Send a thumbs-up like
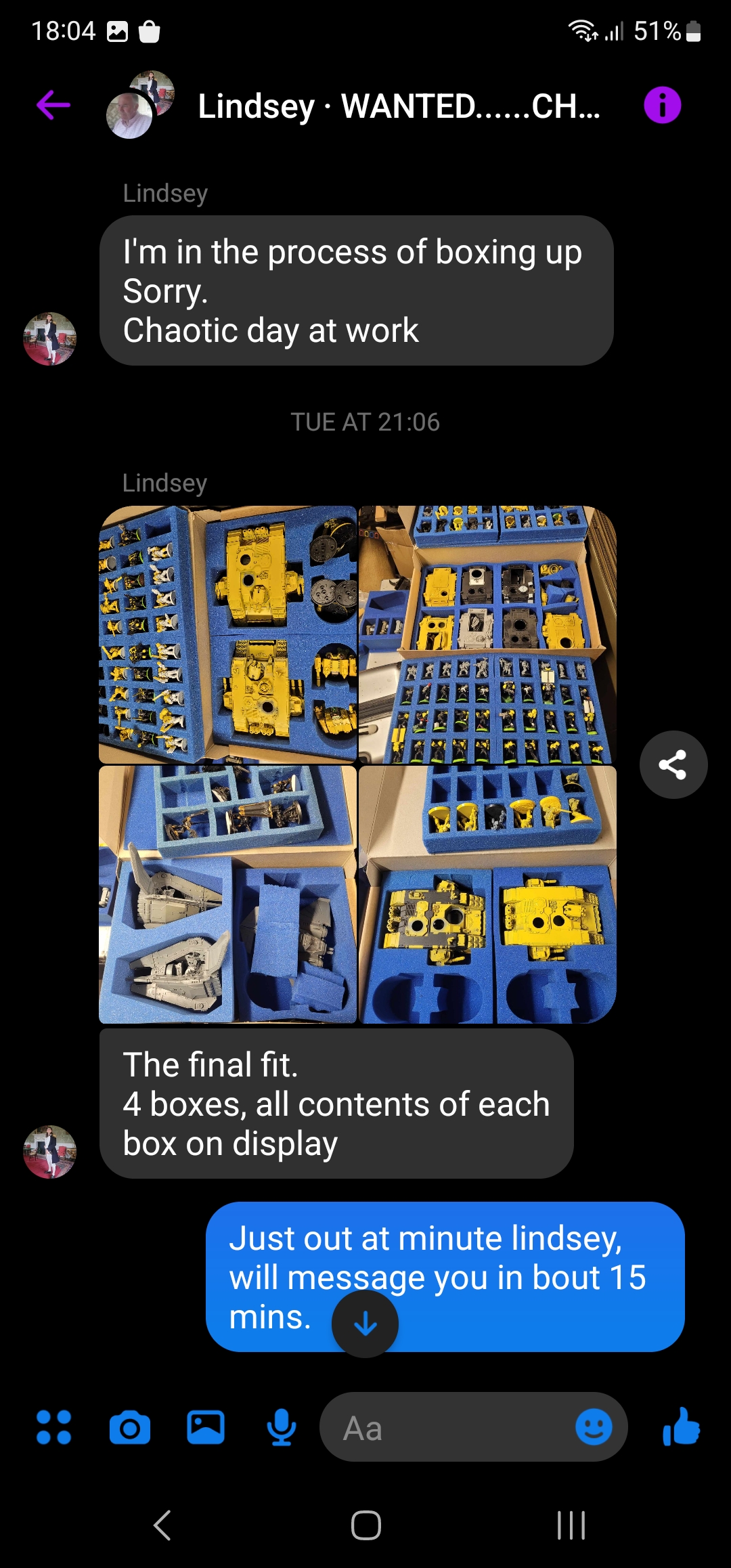Screen dimensions: 731x1568 click(x=681, y=1426)
